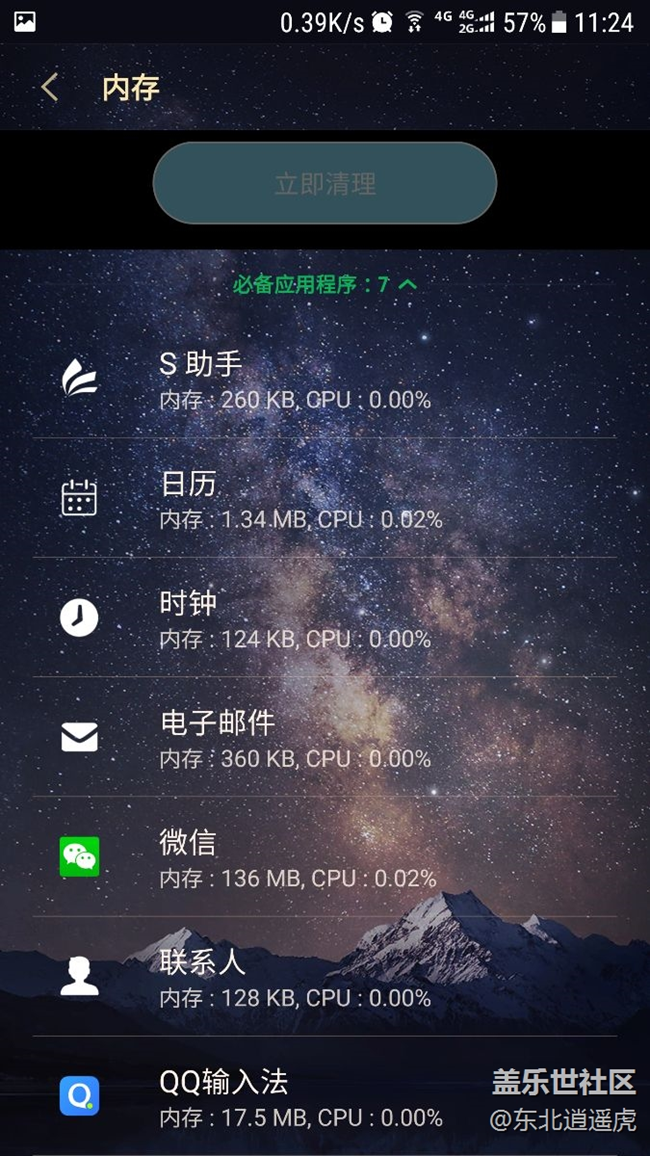
Task: Go back from the 内存 screen
Action: (x=49, y=88)
